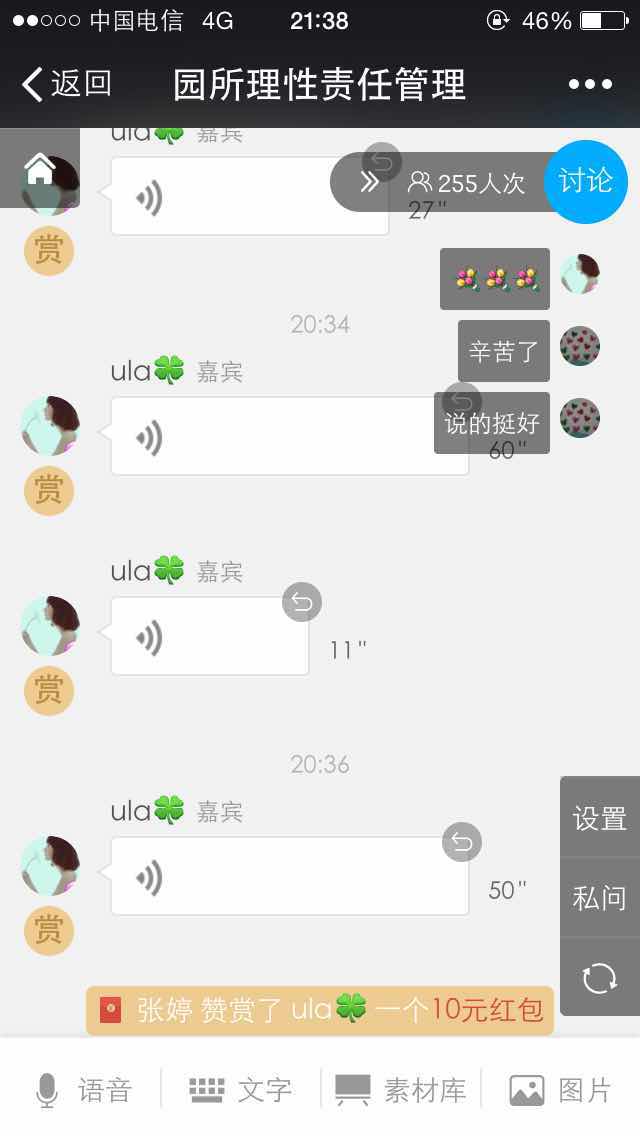The height and width of the screenshot is (1136, 640).
Task: Expand the double-arrow beside 255人次
Action: [369, 182]
